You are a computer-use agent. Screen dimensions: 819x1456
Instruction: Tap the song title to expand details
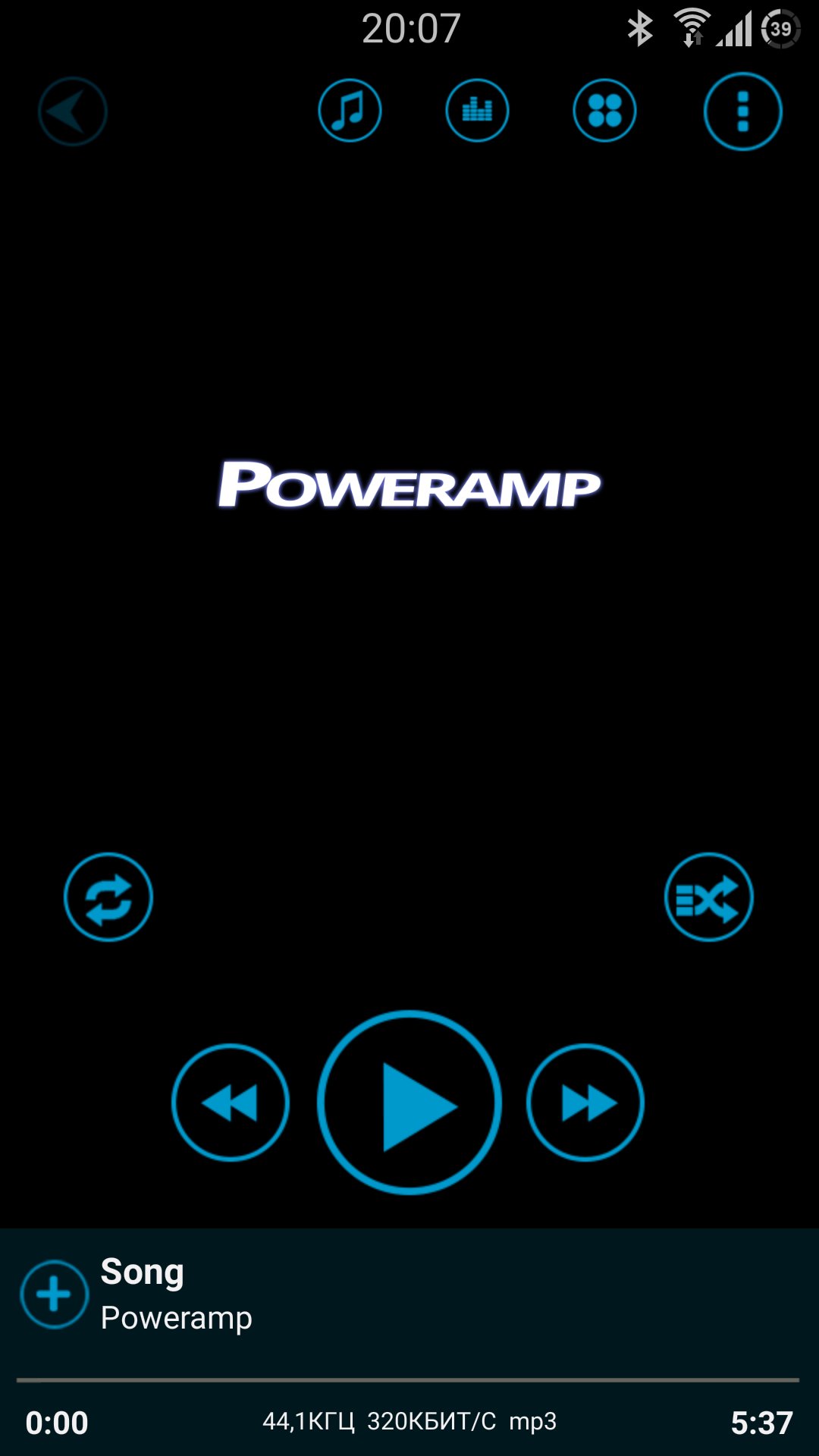point(142,1271)
